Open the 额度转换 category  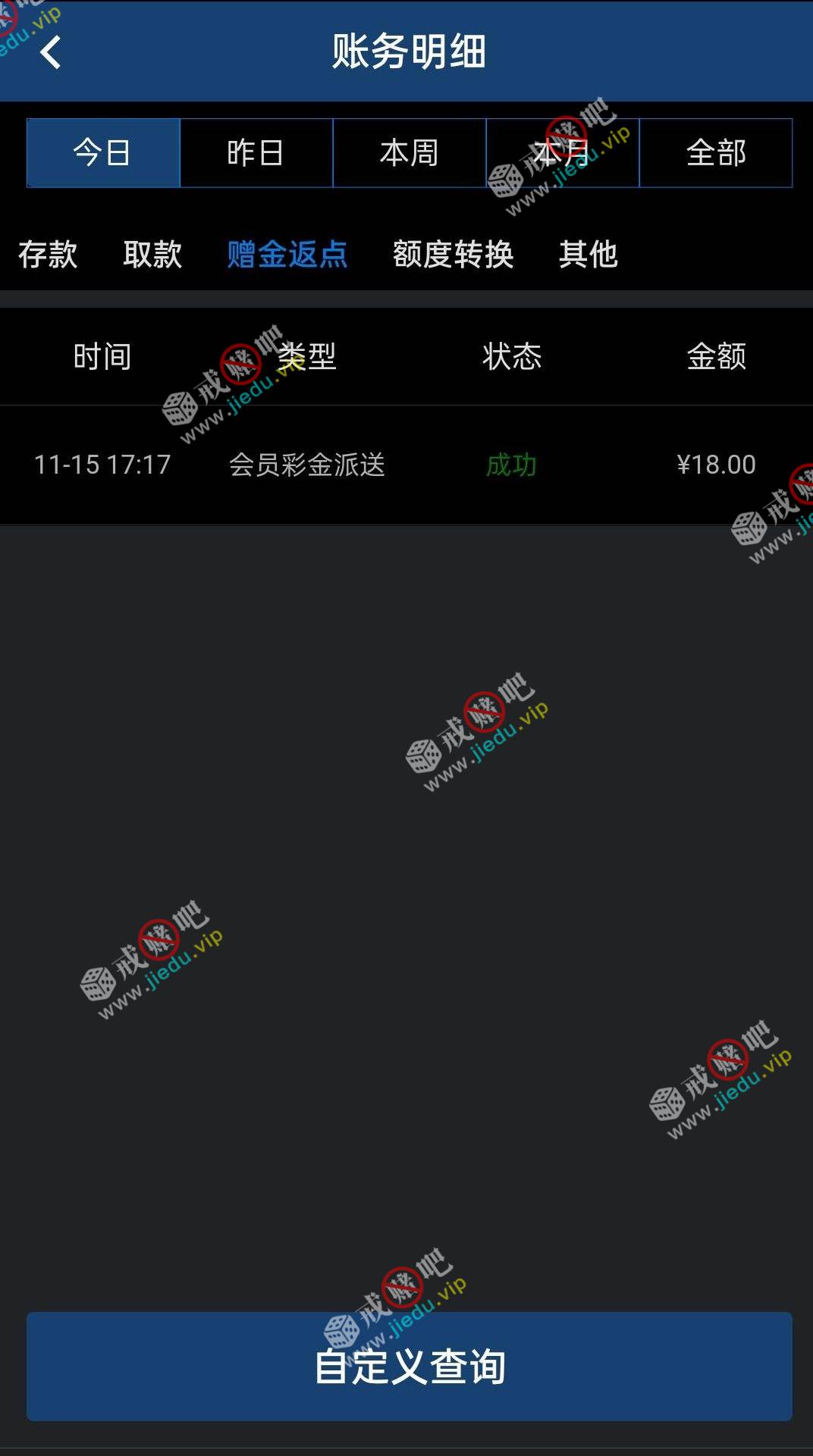454,254
